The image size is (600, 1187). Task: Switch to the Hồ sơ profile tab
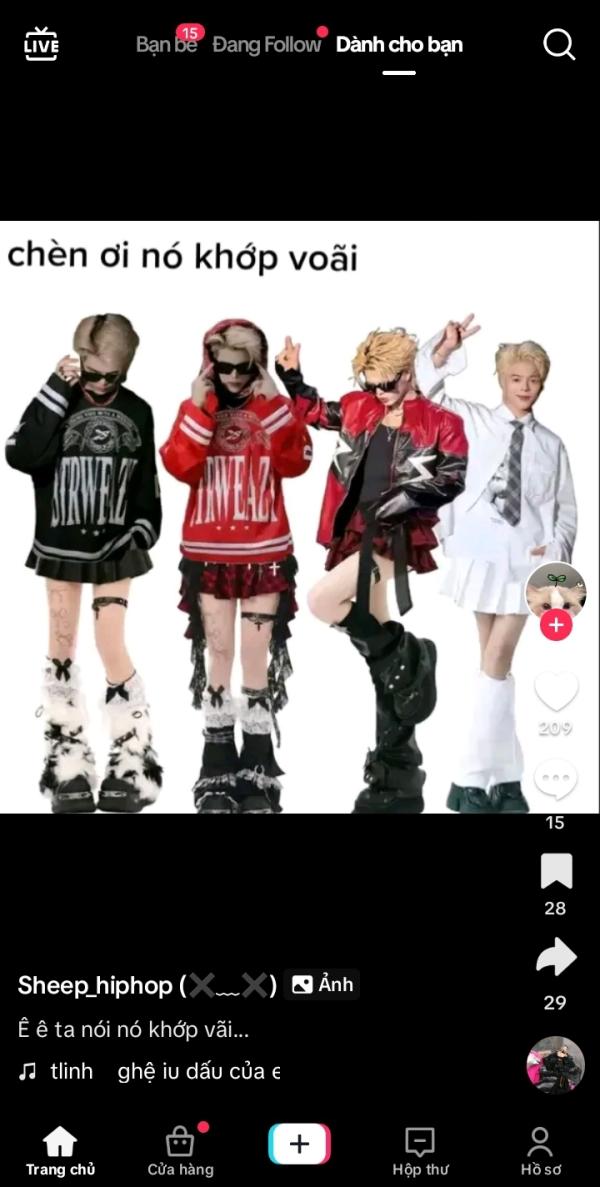540,1151
